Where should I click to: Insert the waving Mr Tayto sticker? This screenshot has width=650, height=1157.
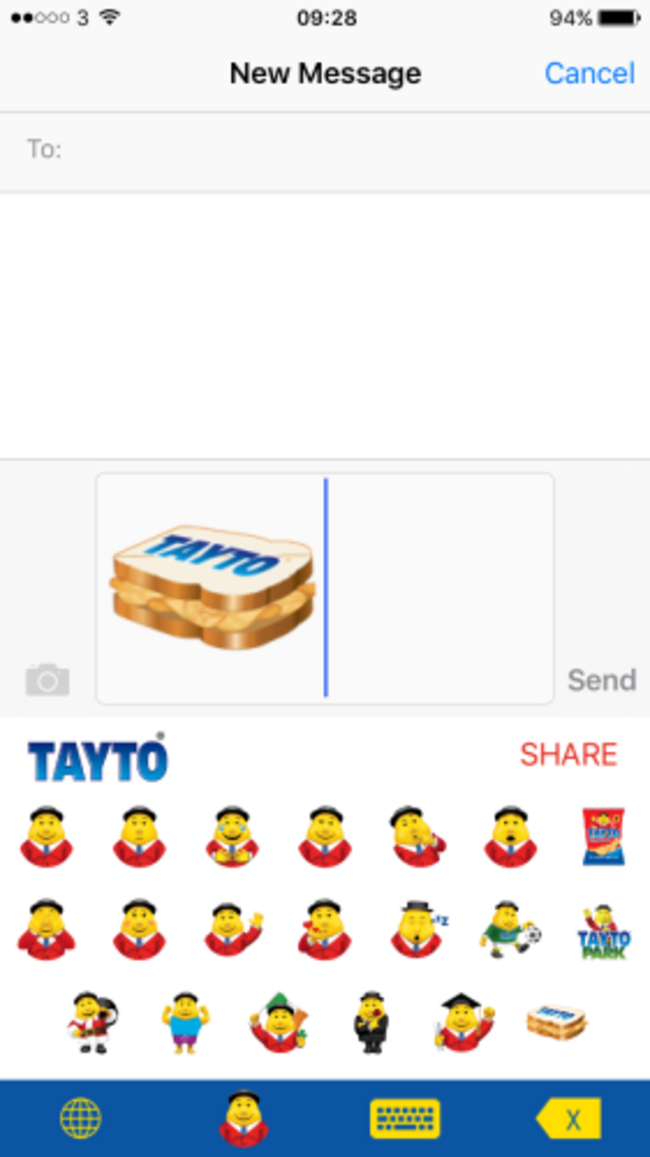(x=232, y=929)
